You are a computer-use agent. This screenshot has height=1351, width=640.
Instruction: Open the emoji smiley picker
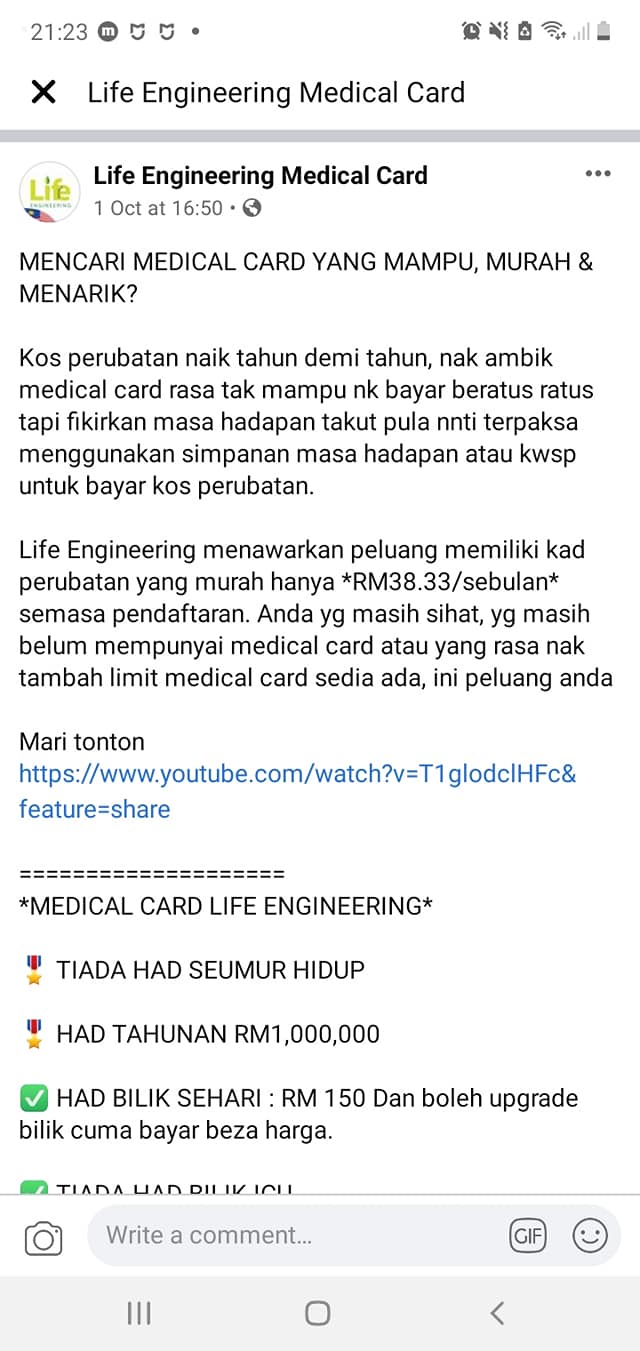coord(590,1236)
